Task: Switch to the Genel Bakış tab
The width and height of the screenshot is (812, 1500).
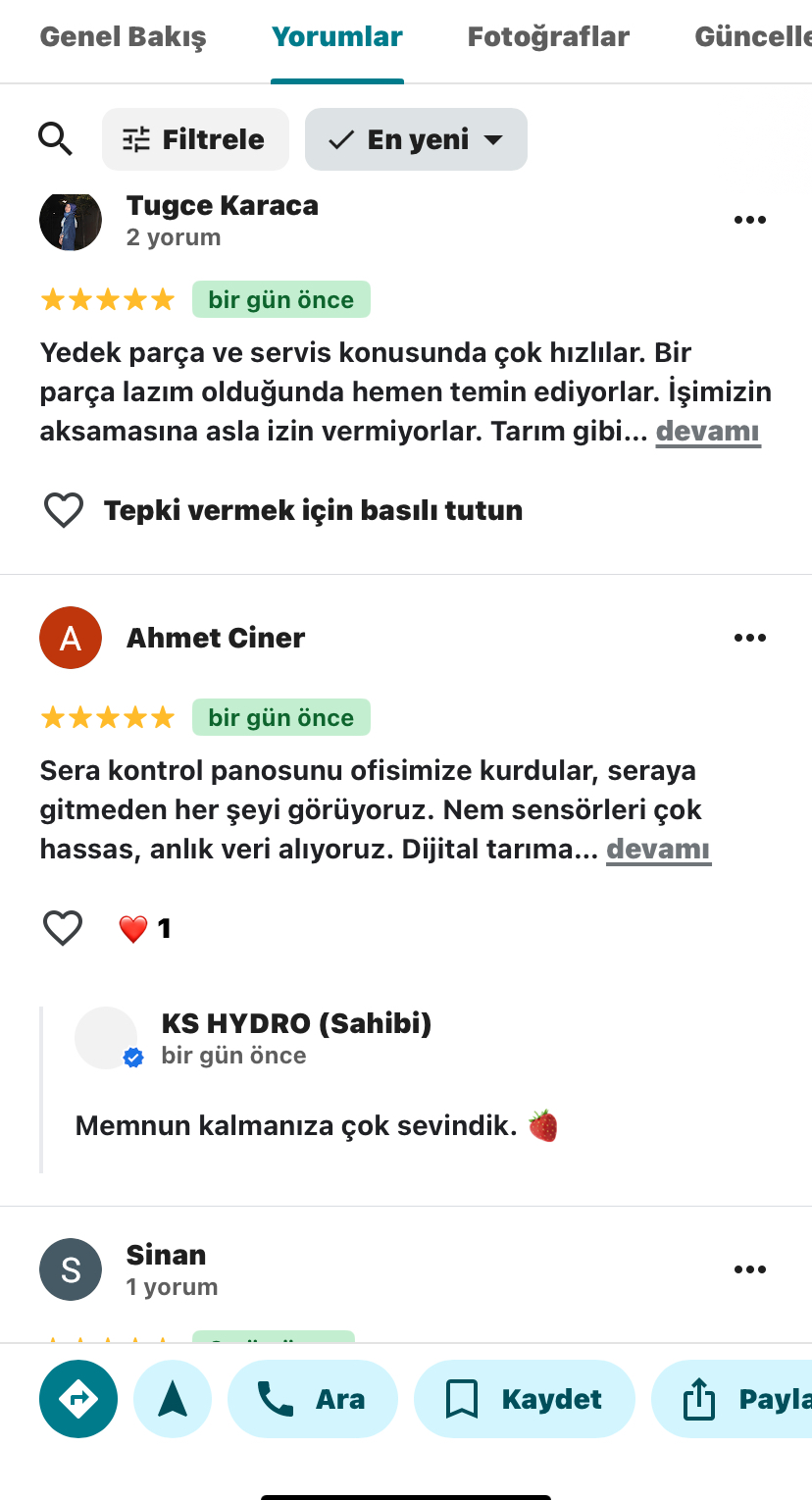Action: (123, 37)
